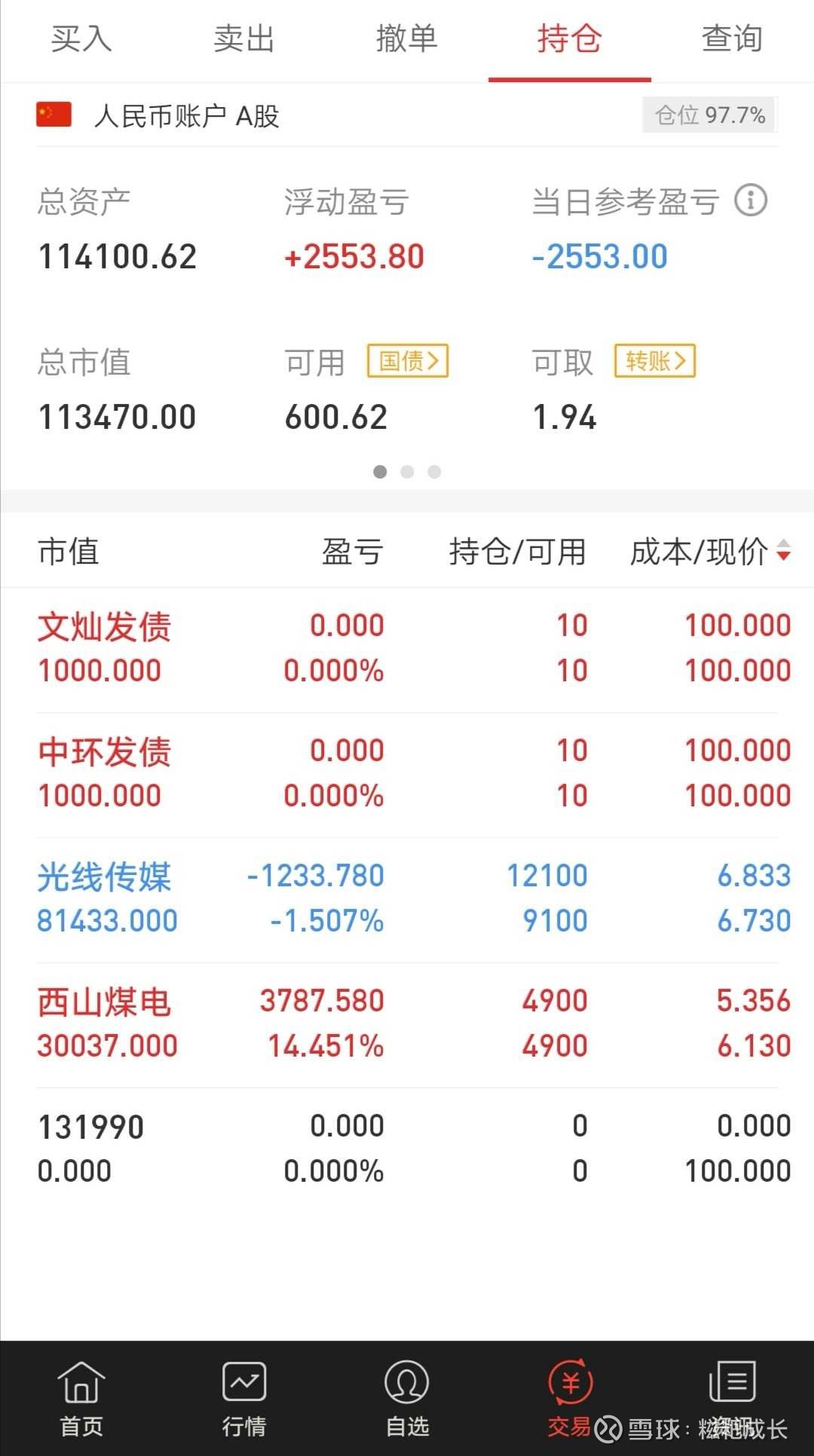
Task: Open the 撤单 tab
Action: tap(407, 39)
